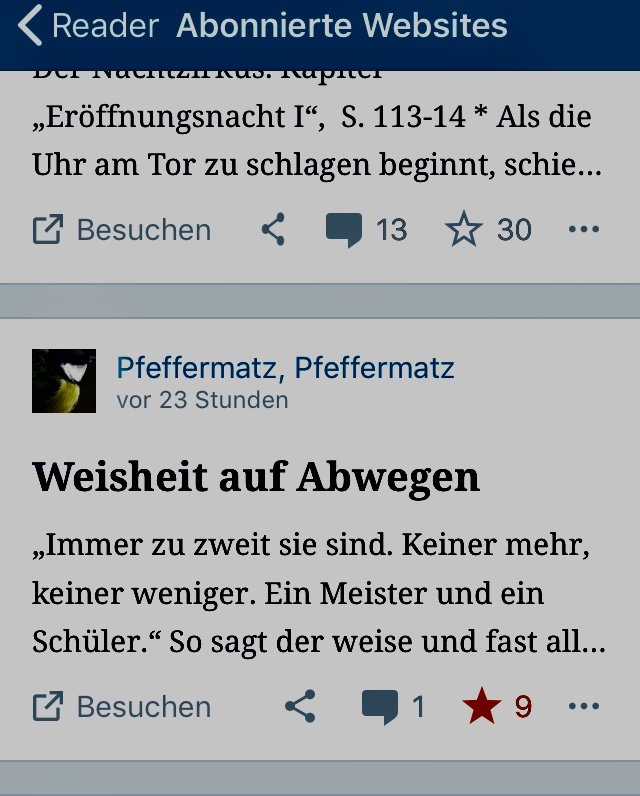View the comment on Weisheit auf Abwegen
The width and height of the screenshot is (640, 796).
coord(393,707)
